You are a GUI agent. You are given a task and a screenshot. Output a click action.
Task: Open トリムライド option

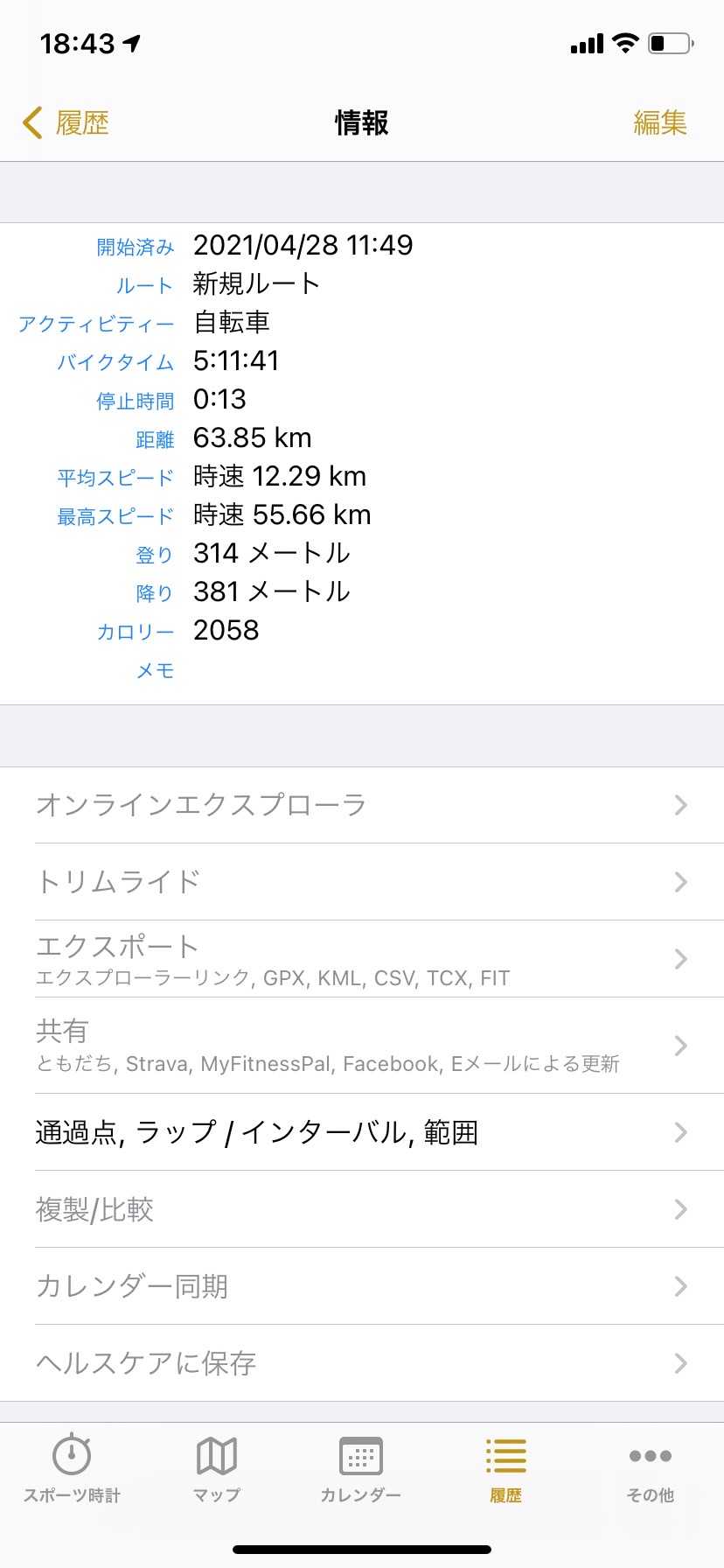pyautogui.click(x=362, y=882)
